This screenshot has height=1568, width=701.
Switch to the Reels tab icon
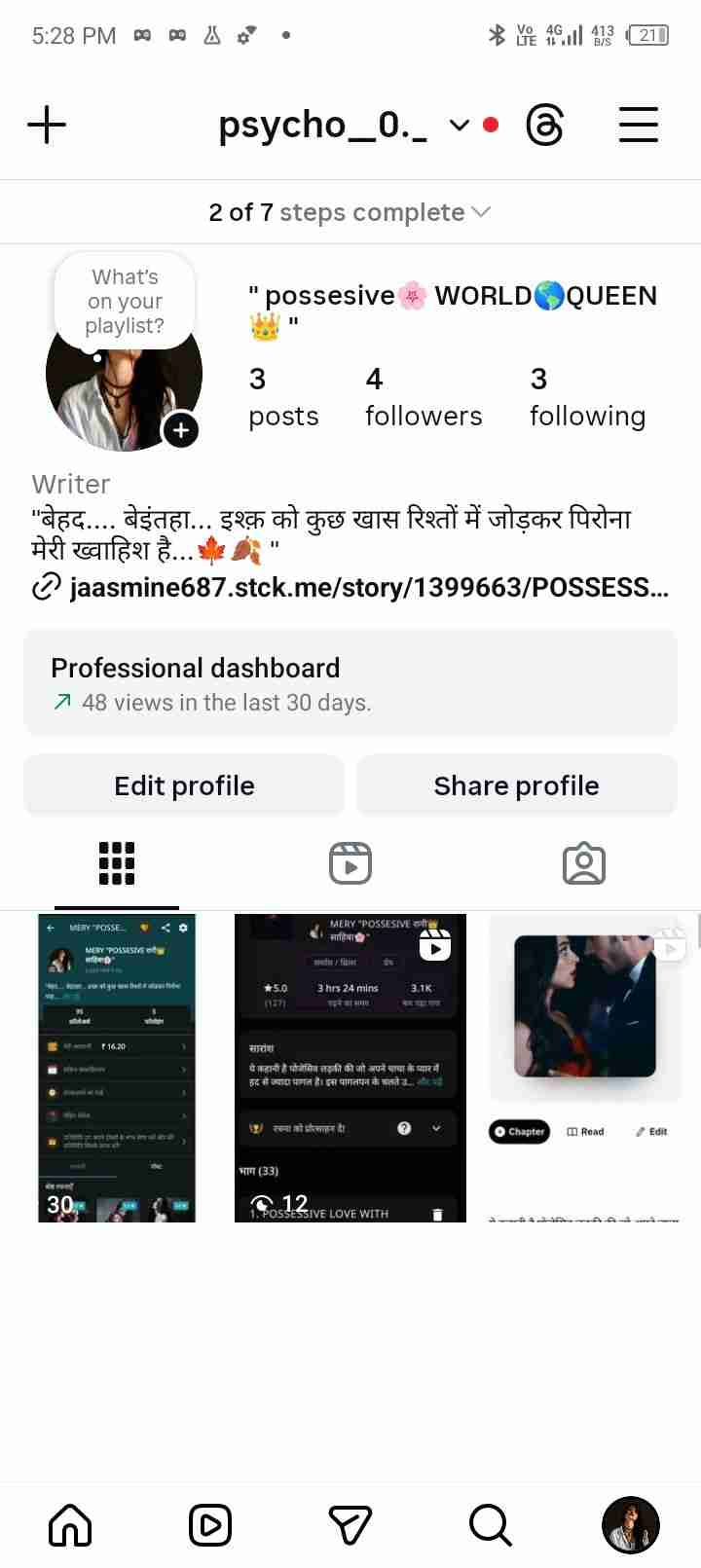click(x=350, y=862)
